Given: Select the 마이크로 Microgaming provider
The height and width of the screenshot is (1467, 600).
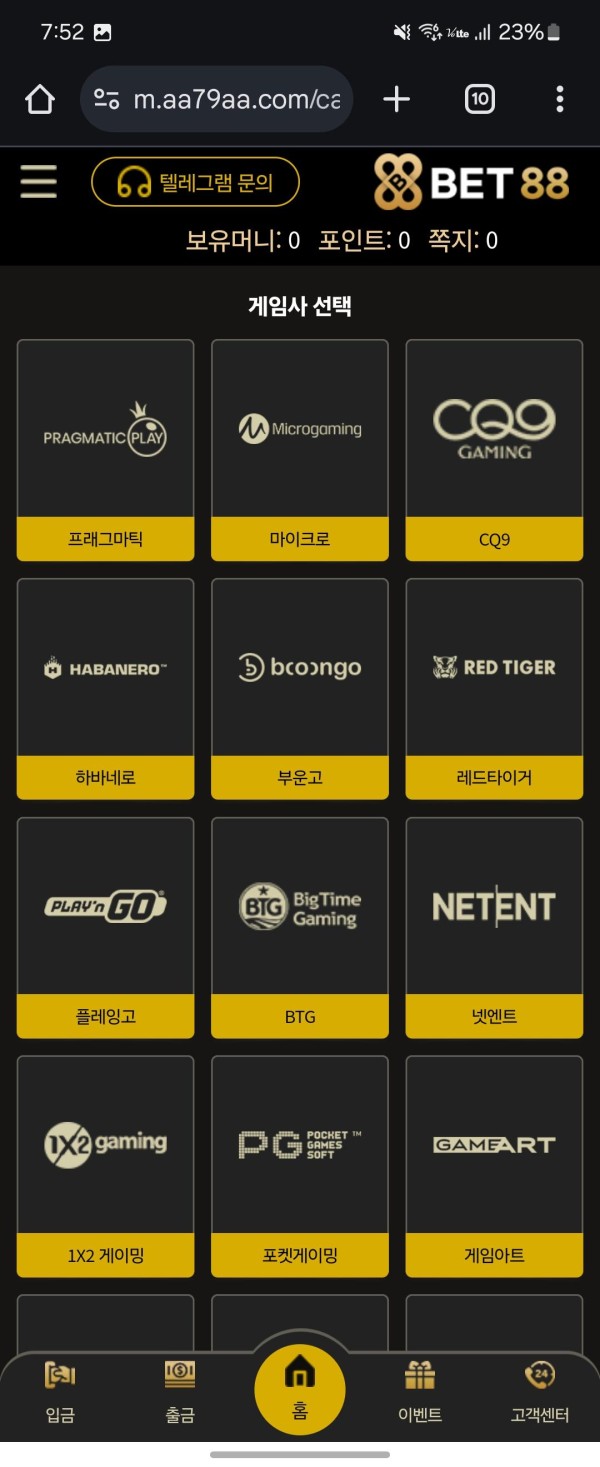Looking at the screenshot, I should tap(300, 449).
